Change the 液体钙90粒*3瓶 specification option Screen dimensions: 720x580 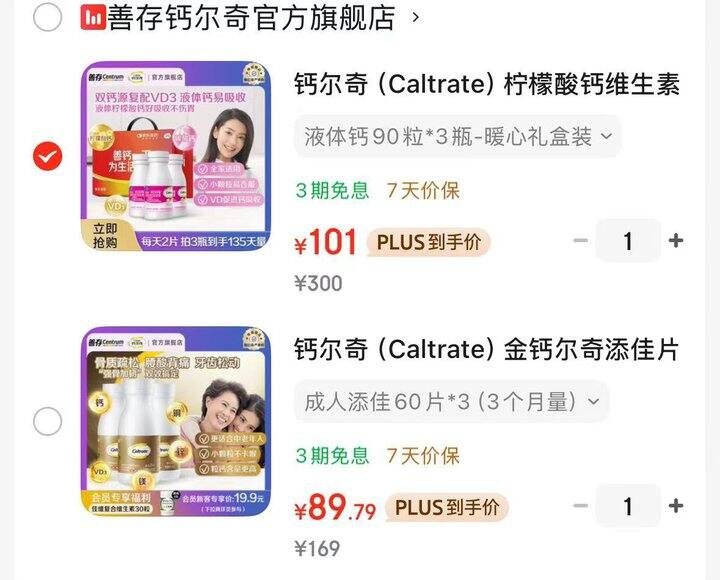click(458, 137)
